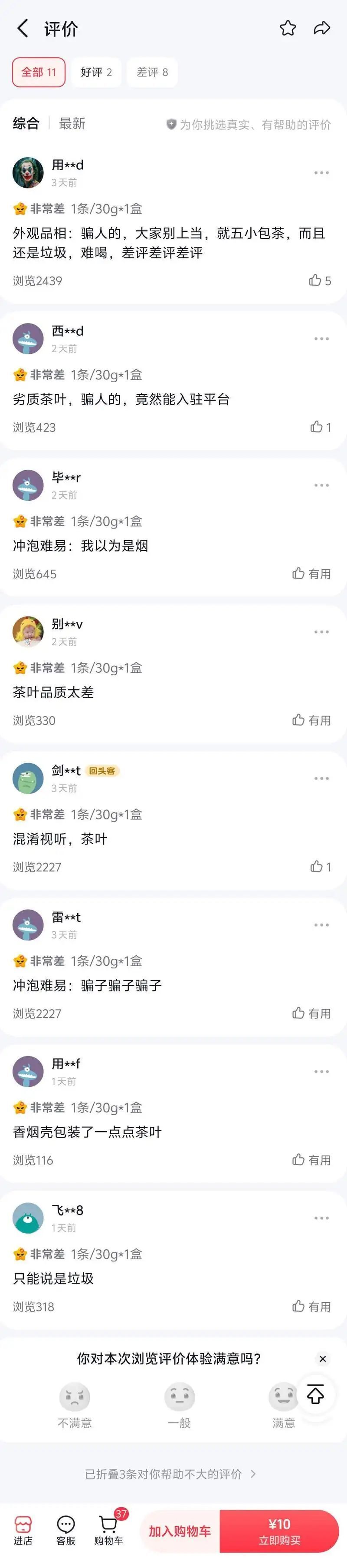Filter reviews by 好评 2

tap(96, 73)
